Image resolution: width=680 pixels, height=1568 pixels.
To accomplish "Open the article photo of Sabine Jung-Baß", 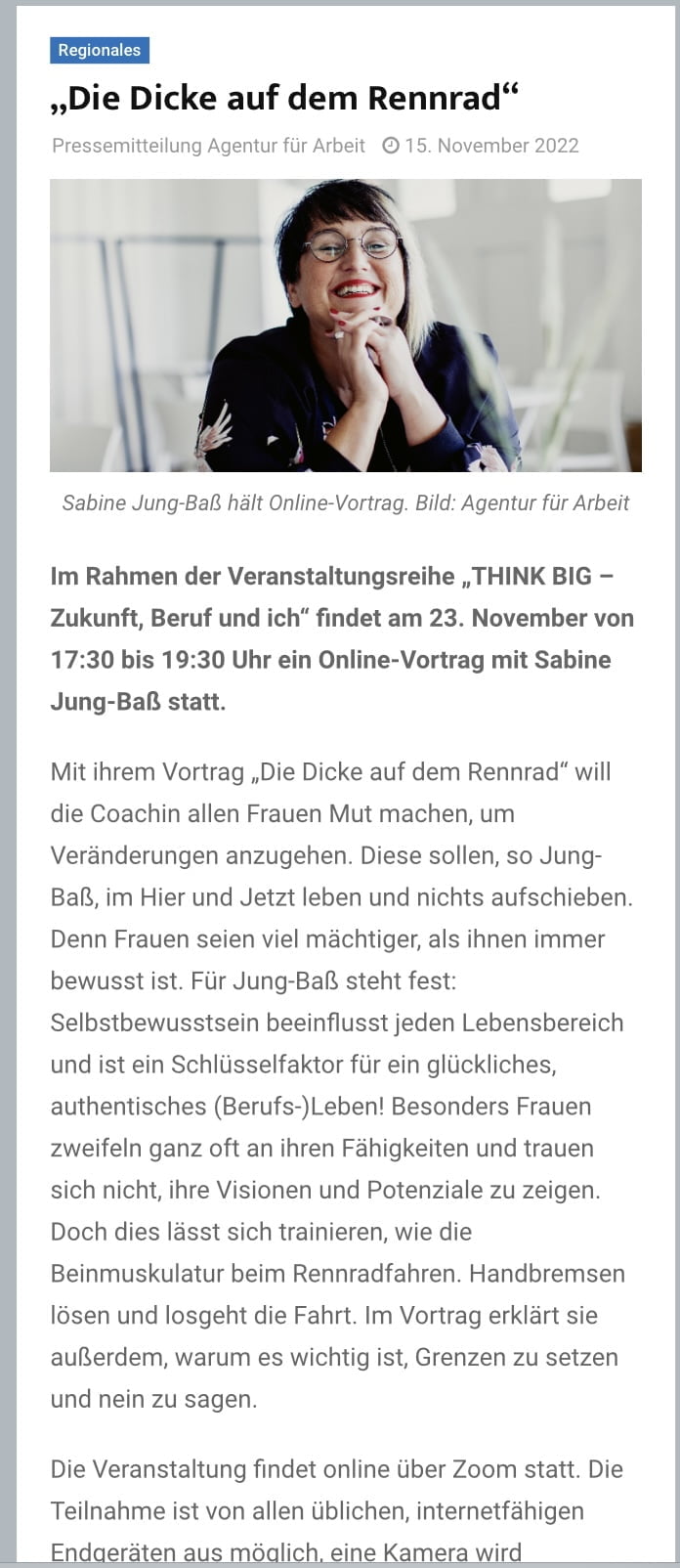I will pyautogui.click(x=346, y=325).
